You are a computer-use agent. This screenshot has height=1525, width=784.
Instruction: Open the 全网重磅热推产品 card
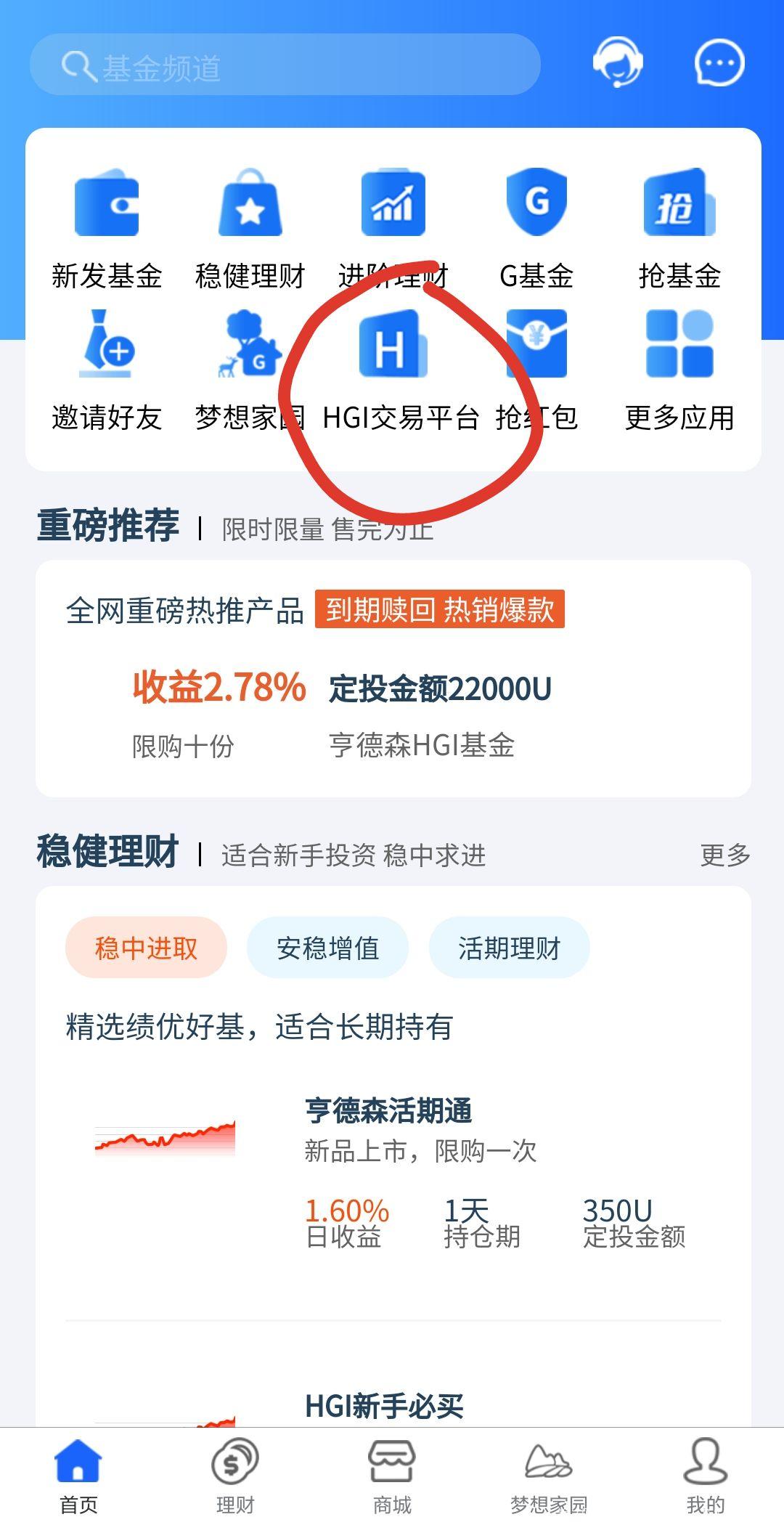[x=393, y=678]
